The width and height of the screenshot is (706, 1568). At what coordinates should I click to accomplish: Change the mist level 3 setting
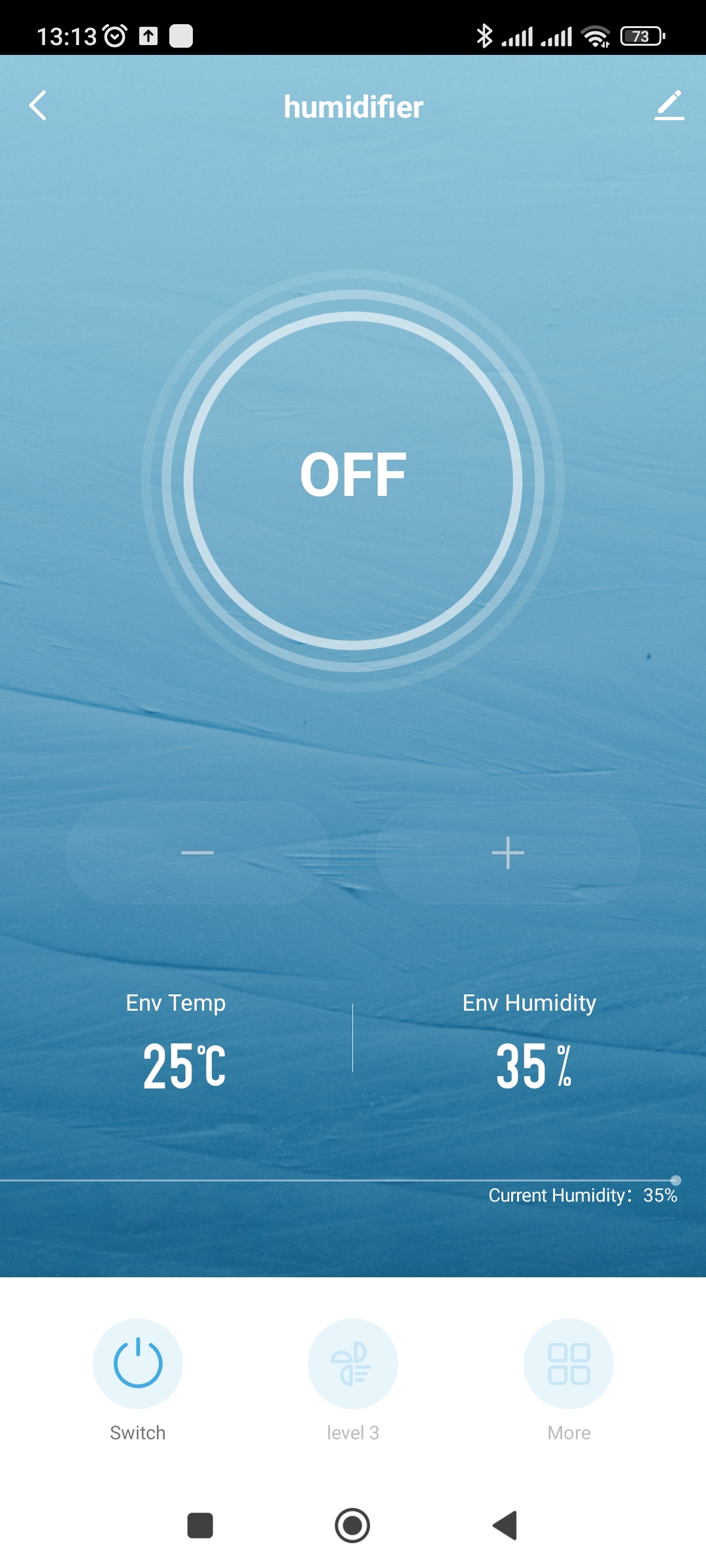coord(353,1364)
